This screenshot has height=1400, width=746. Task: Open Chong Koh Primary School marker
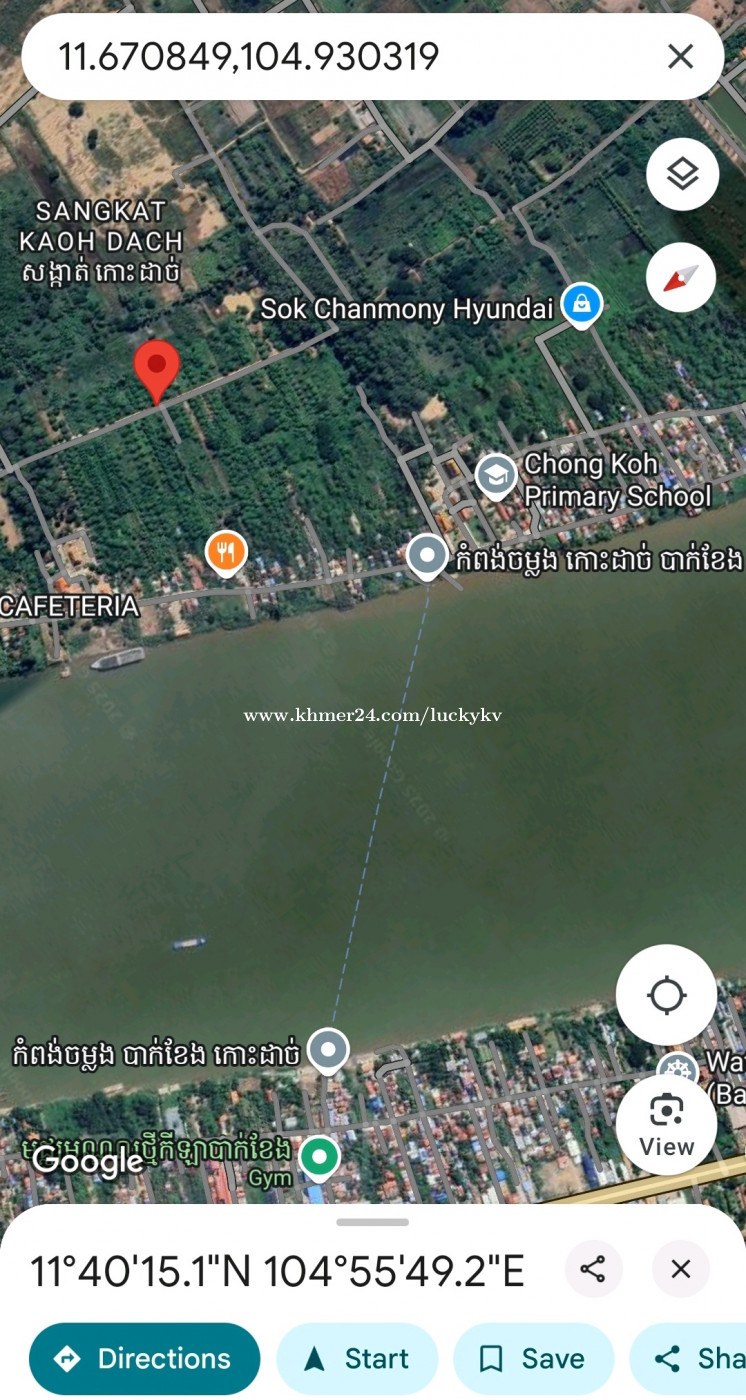[495, 477]
